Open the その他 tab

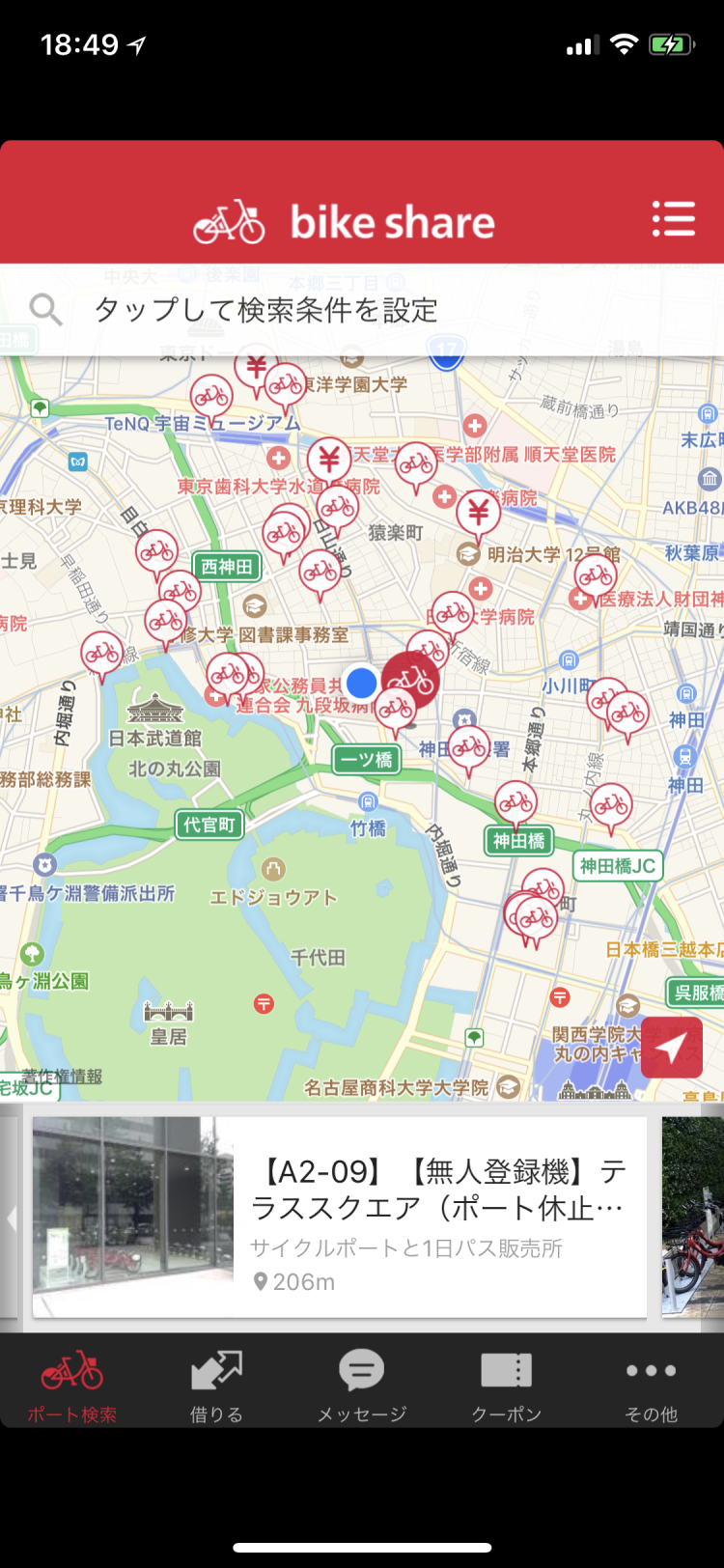pos(652,1386)
